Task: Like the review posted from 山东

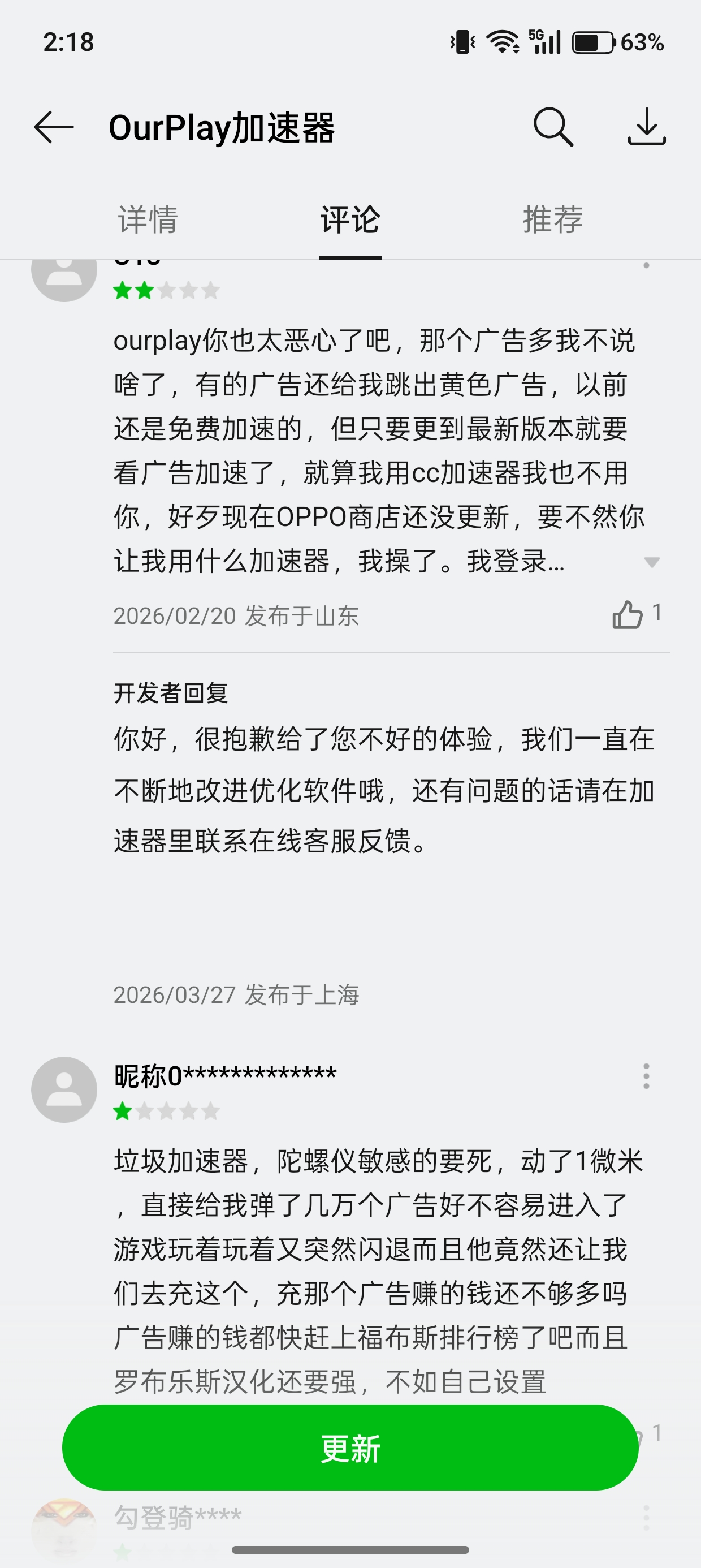Action: pos(628,614)
